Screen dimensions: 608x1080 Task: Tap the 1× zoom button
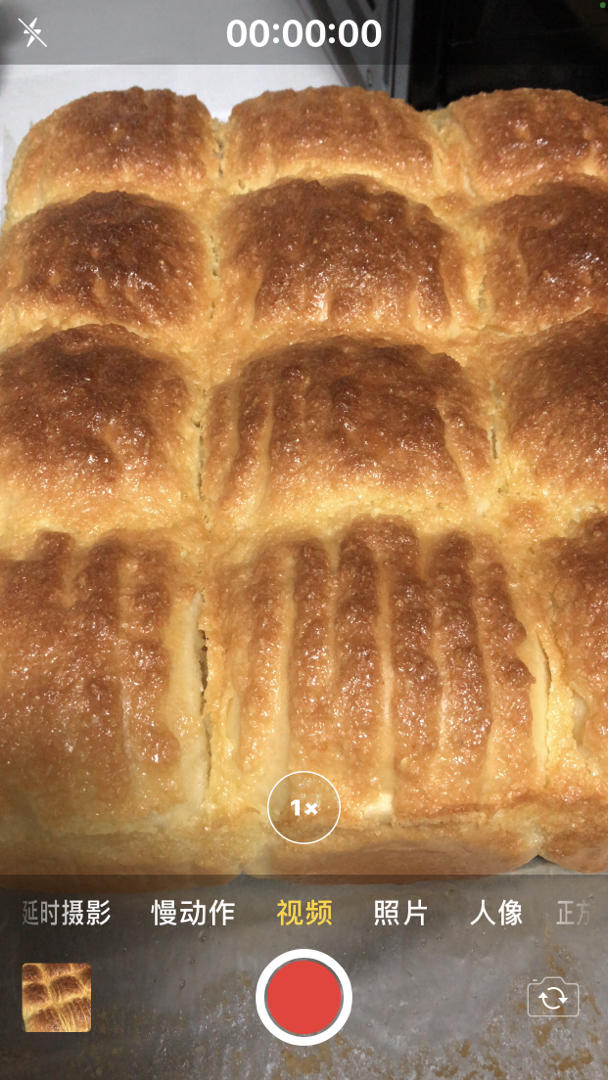coord(304,807)
